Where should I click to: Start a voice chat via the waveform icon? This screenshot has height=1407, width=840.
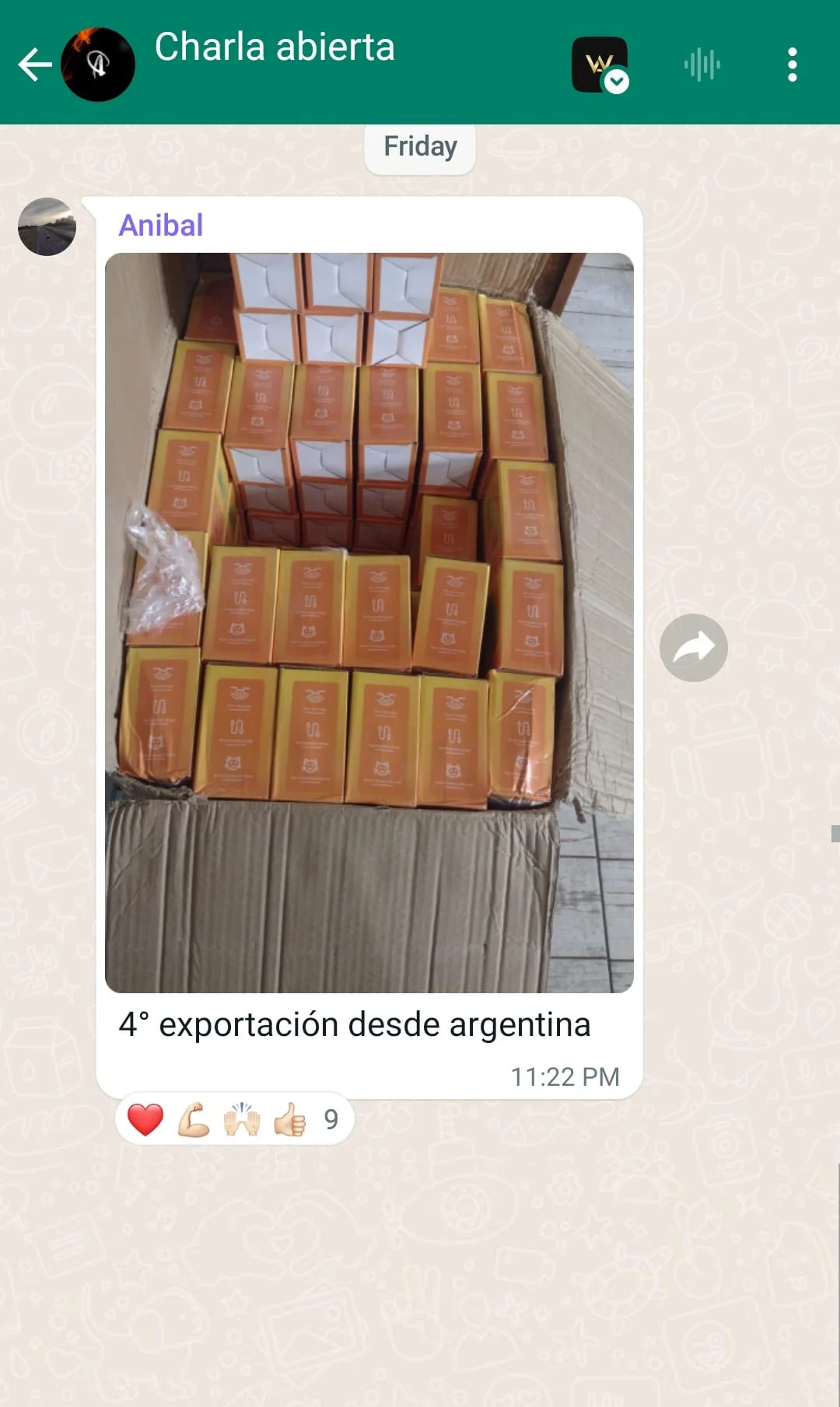click(x=702, y=65)
